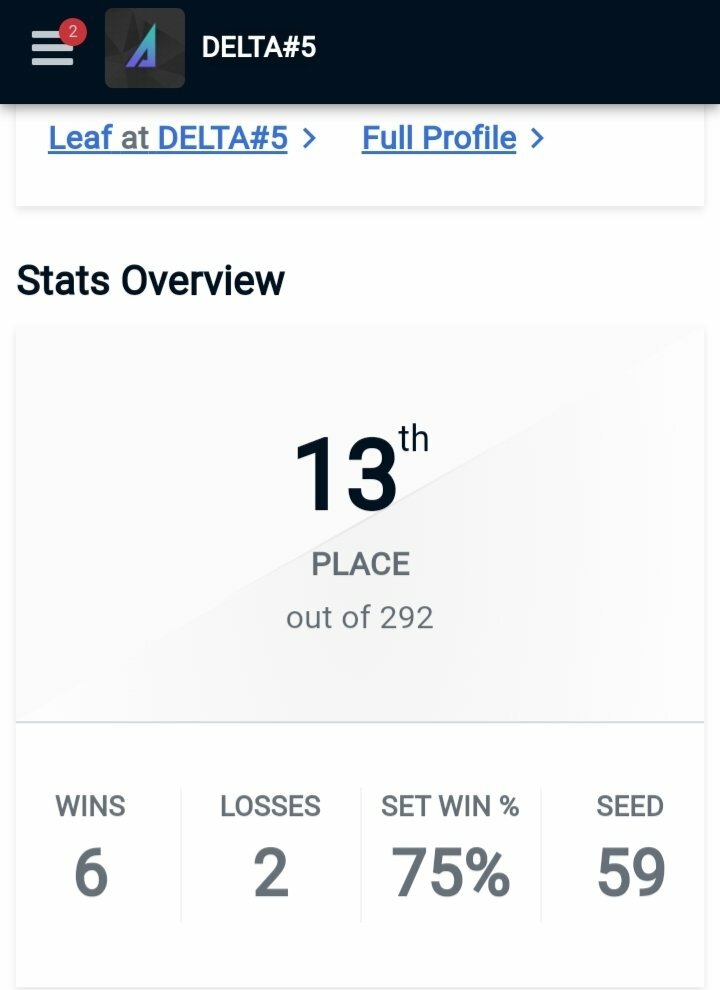Open the Full Profile link
This screenshot has height=990, width=720.
point(439,138)
